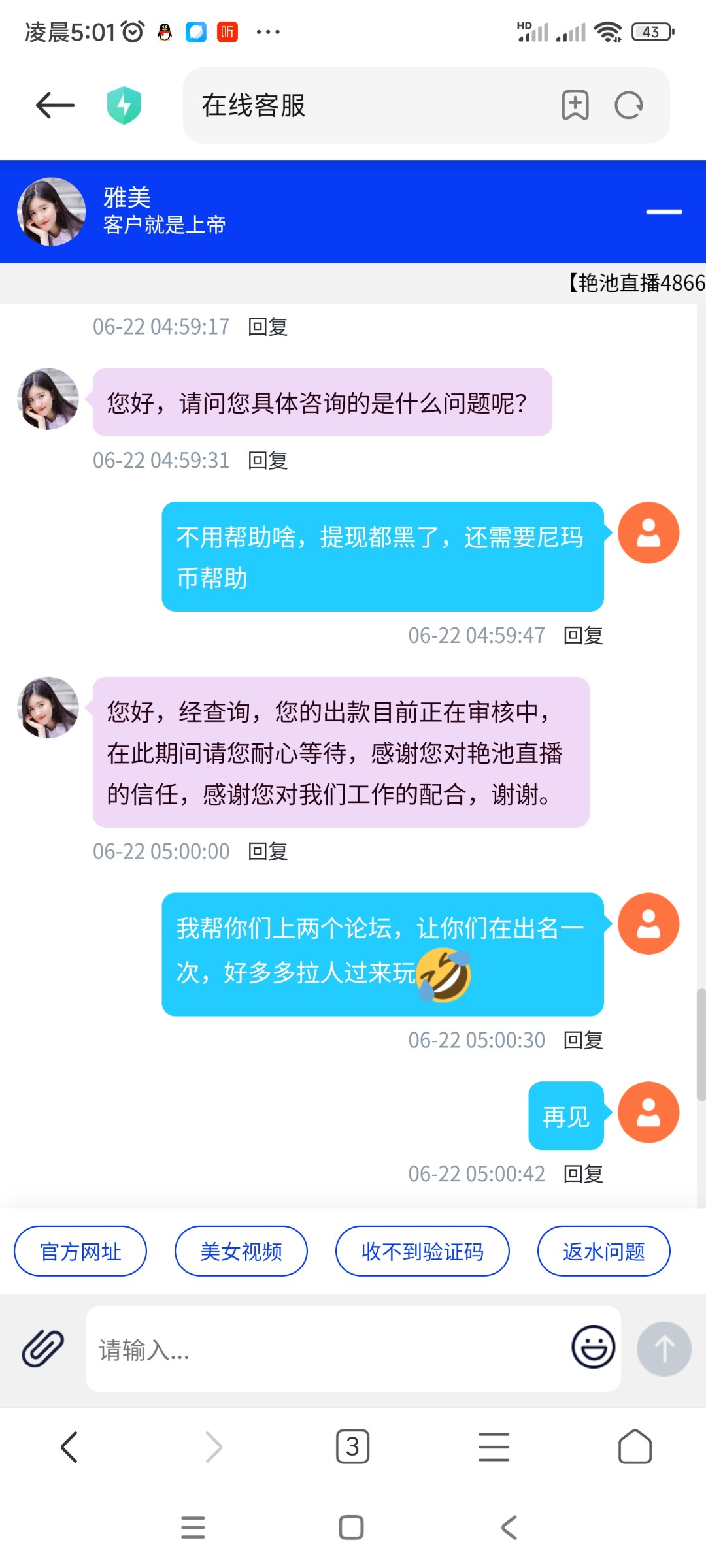Image resolution: width=706 pixels, height=1568 pixels.
Task: Attach a file with paperclip icon
Action: [x=43, y=1348]
